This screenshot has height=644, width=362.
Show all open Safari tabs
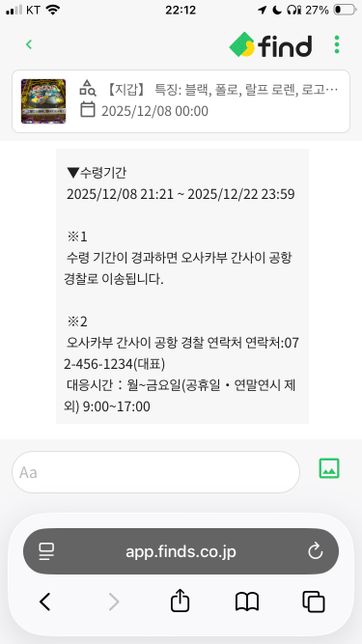tap(314, 602)
